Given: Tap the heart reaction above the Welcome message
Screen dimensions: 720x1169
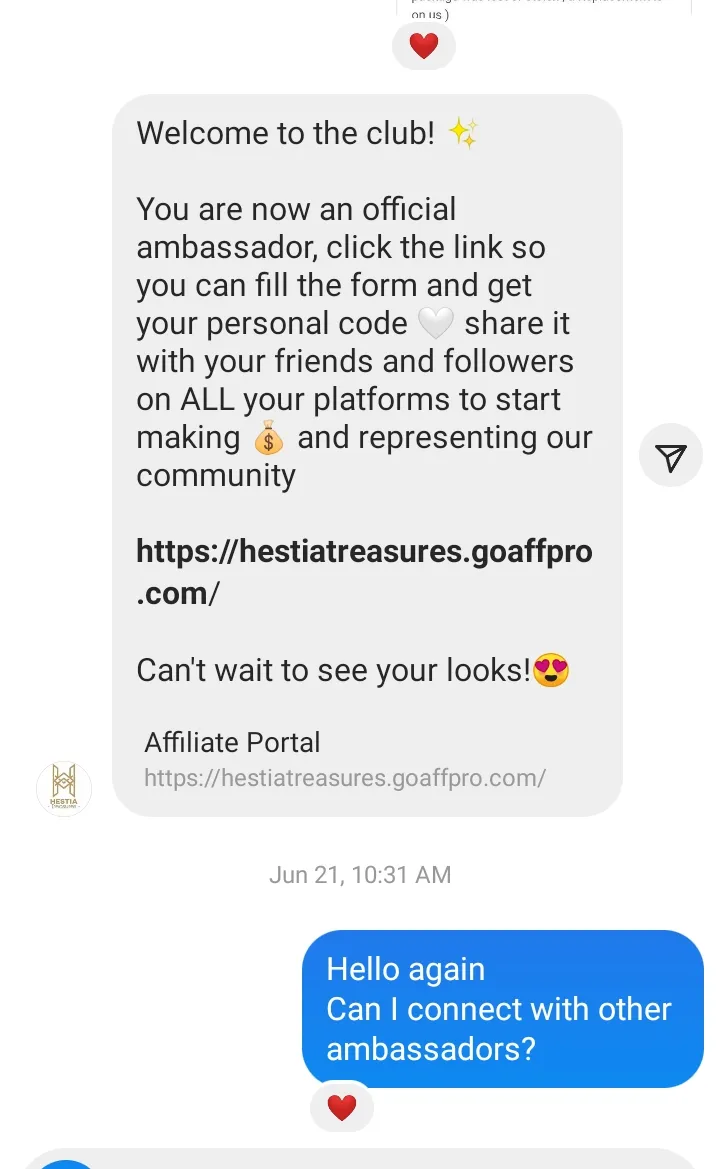Looking at the screenshot, I should [424, 46].
